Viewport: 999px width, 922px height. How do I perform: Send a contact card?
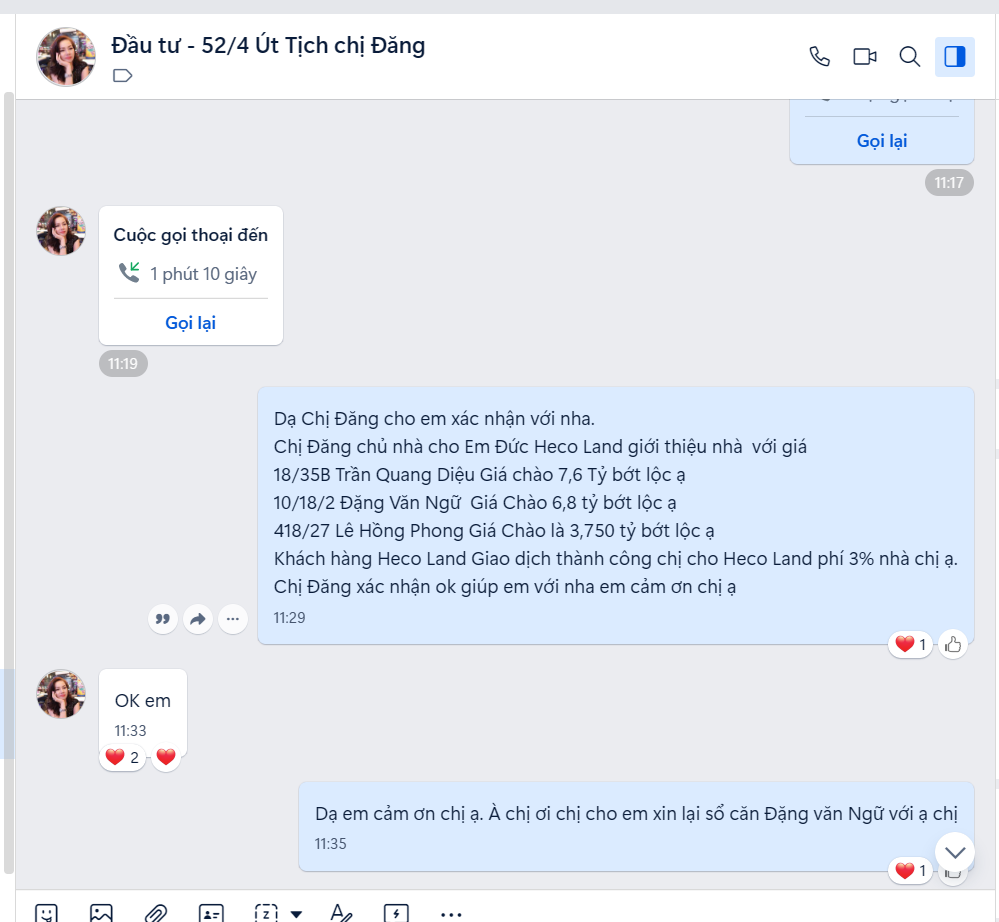(211, 911)
